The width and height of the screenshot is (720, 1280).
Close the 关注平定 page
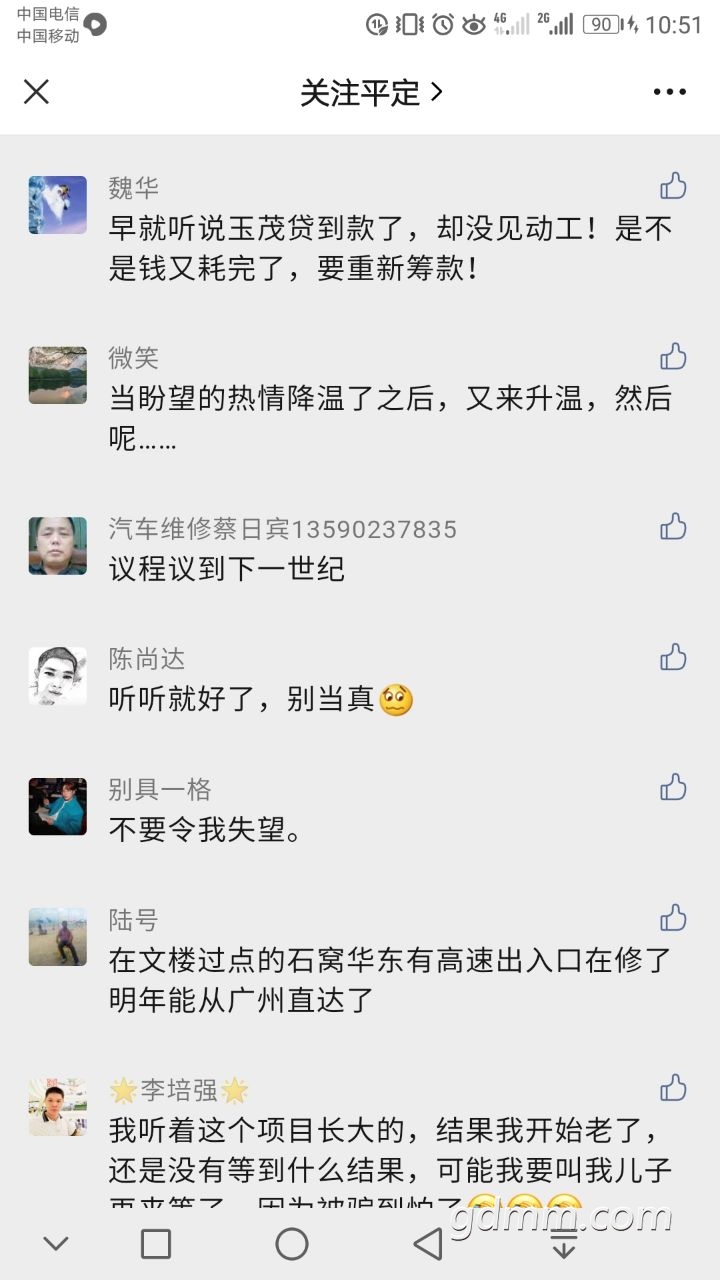click(x=36, y=92)
